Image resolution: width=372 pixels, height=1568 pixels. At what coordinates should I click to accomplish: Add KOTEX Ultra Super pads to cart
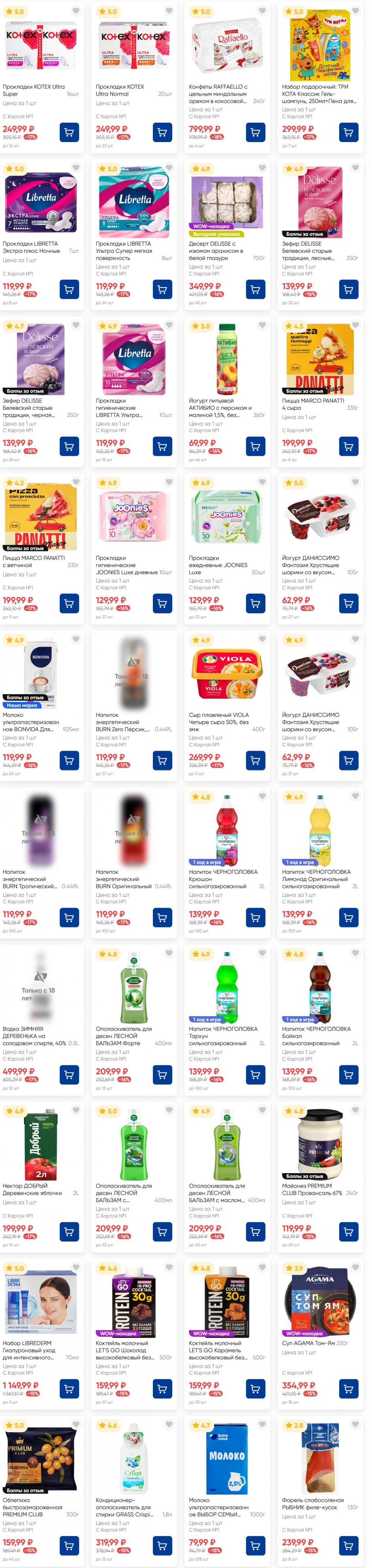(69, 132)
